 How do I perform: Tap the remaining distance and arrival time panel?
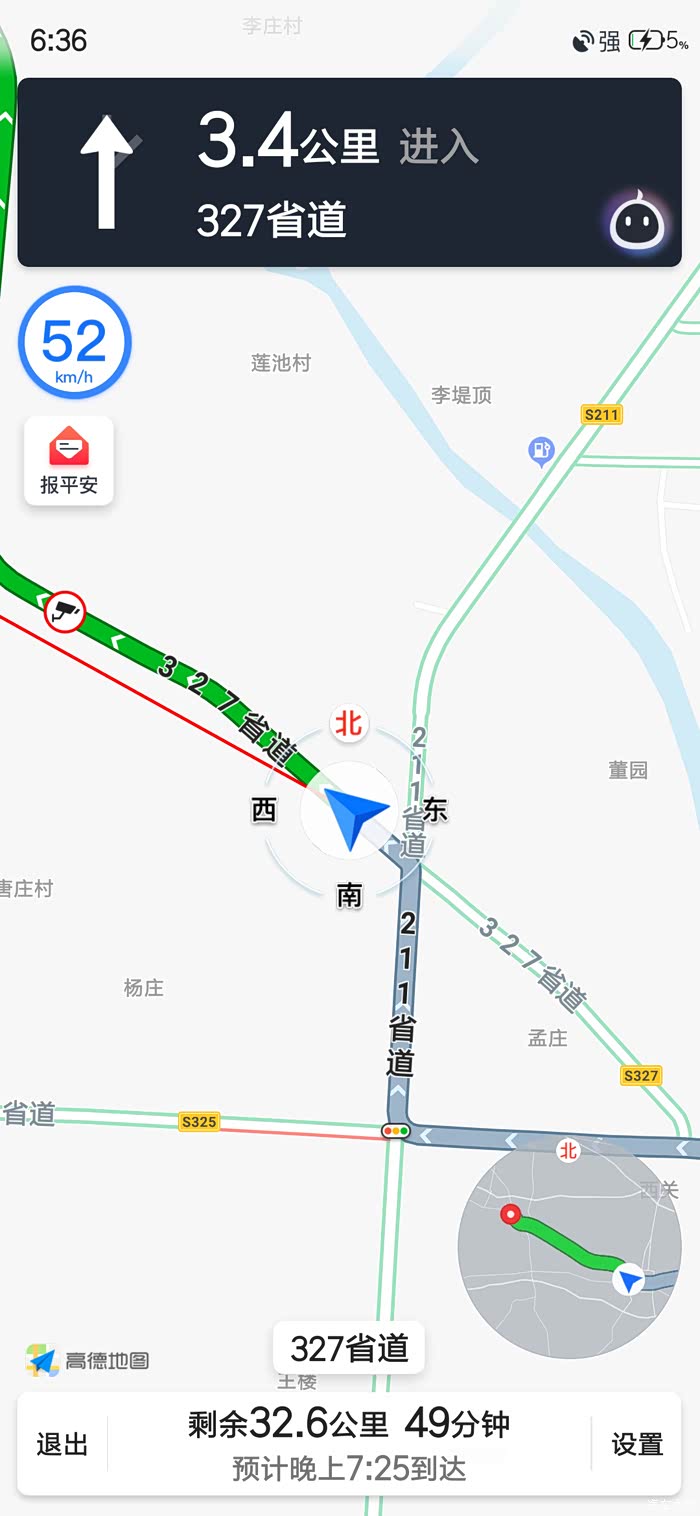click(x=349, y=1444)
